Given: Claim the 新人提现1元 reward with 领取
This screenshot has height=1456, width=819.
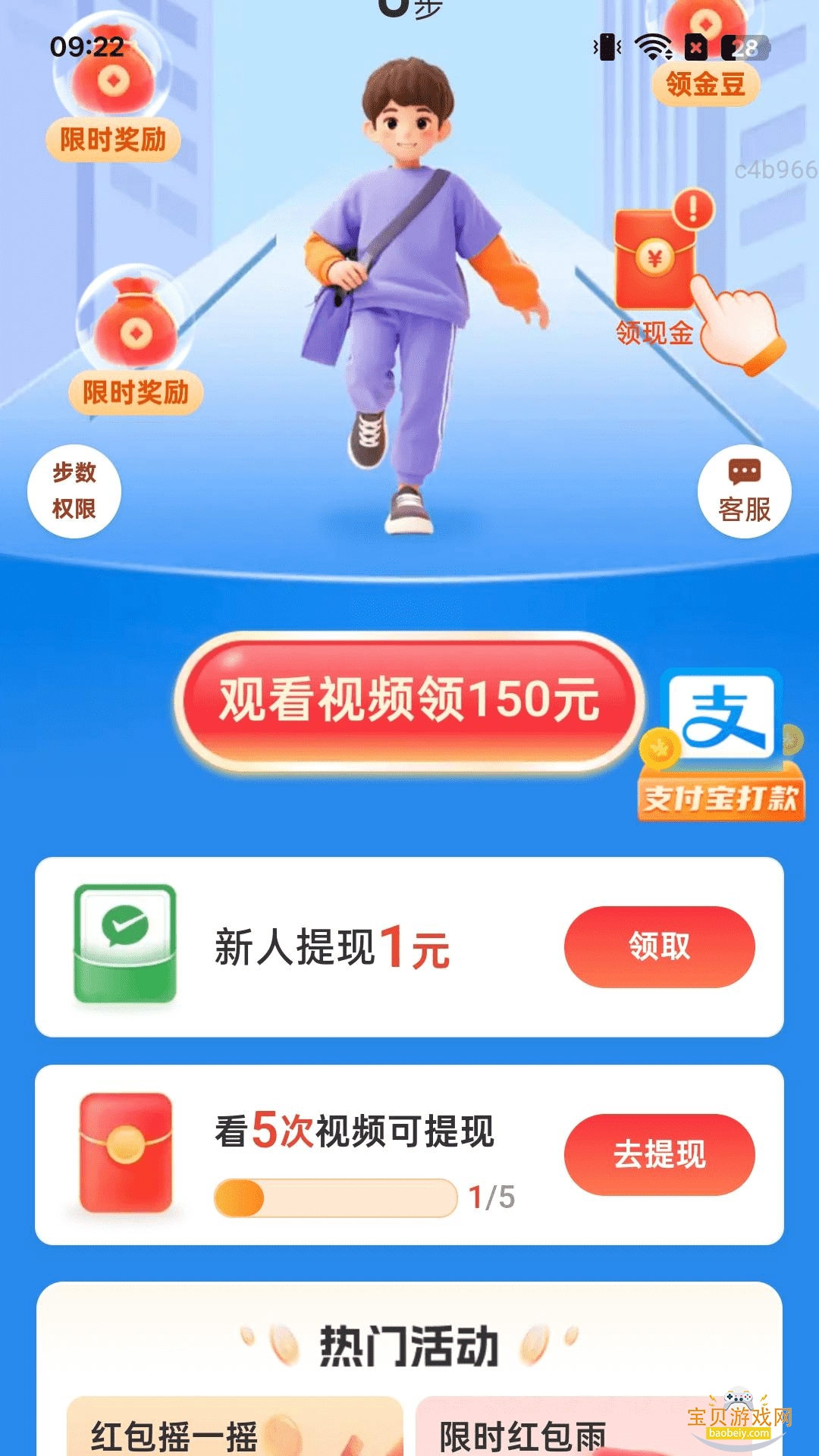Looking at the screenshot, I should coord(659,946).
